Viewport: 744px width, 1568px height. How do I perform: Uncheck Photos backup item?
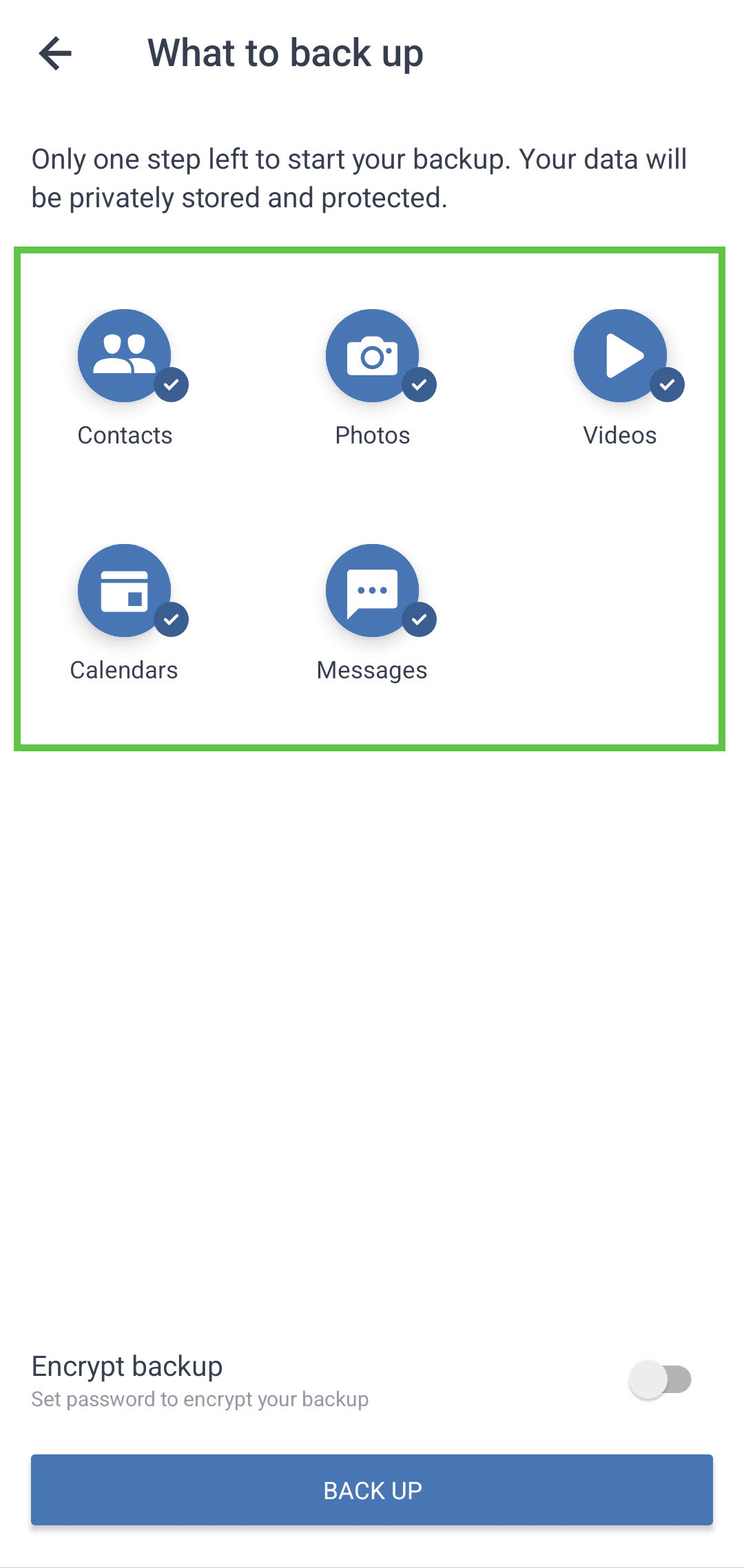pyautogui.click(x=373, y=356)
